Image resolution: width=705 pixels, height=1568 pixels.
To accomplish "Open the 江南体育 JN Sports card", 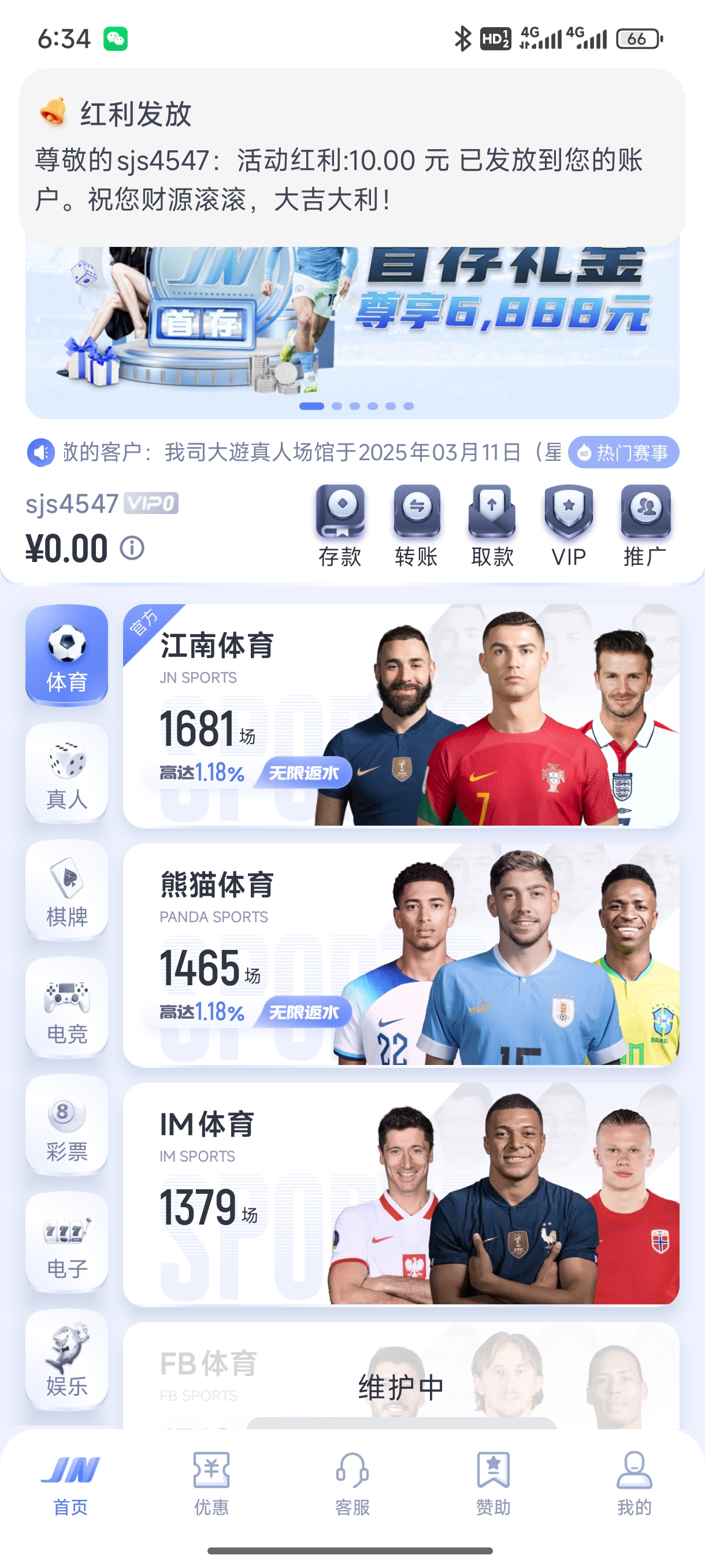I will [x=401, y=715].
